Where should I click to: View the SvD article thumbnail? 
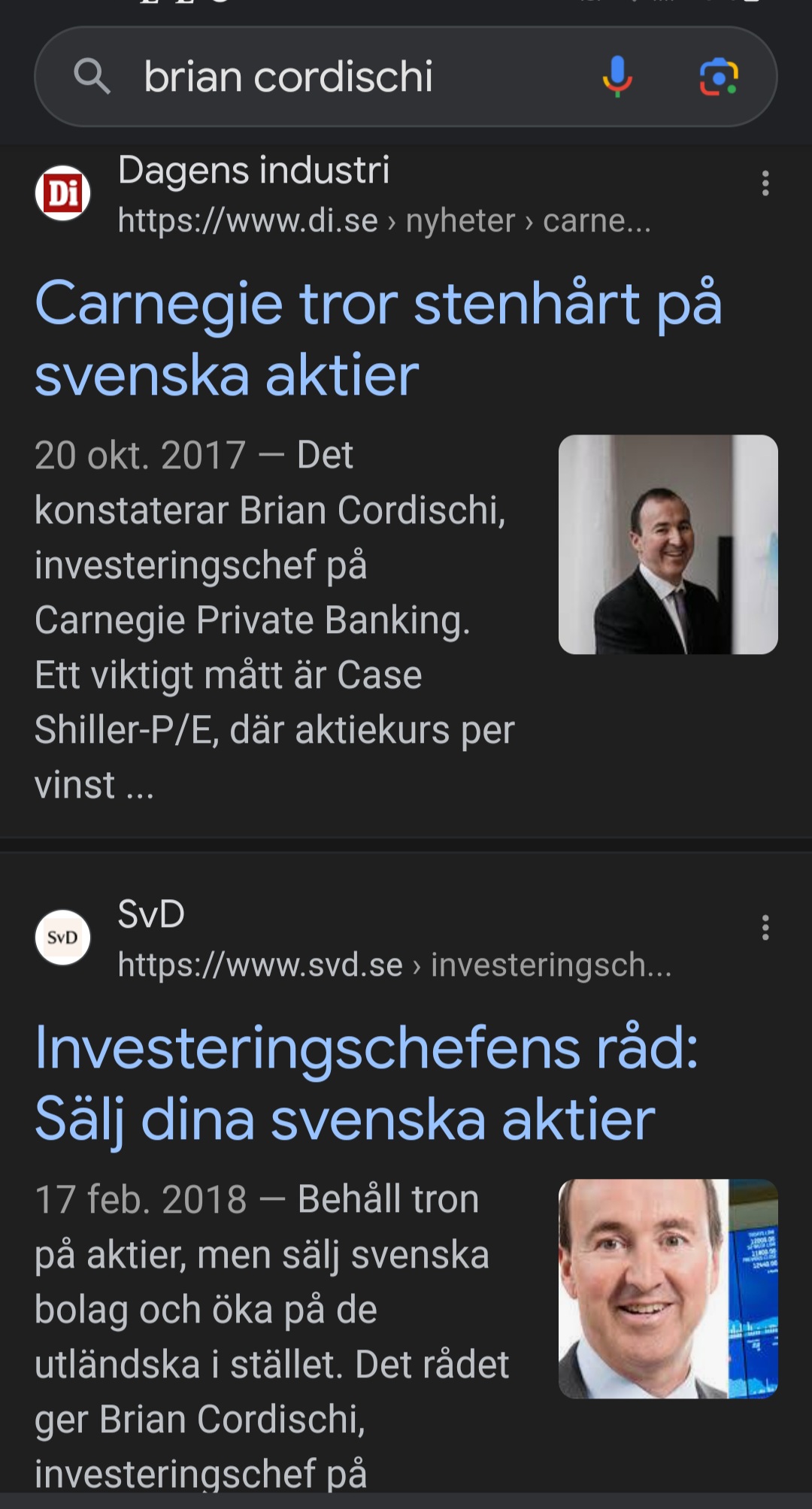(668, 1289)
